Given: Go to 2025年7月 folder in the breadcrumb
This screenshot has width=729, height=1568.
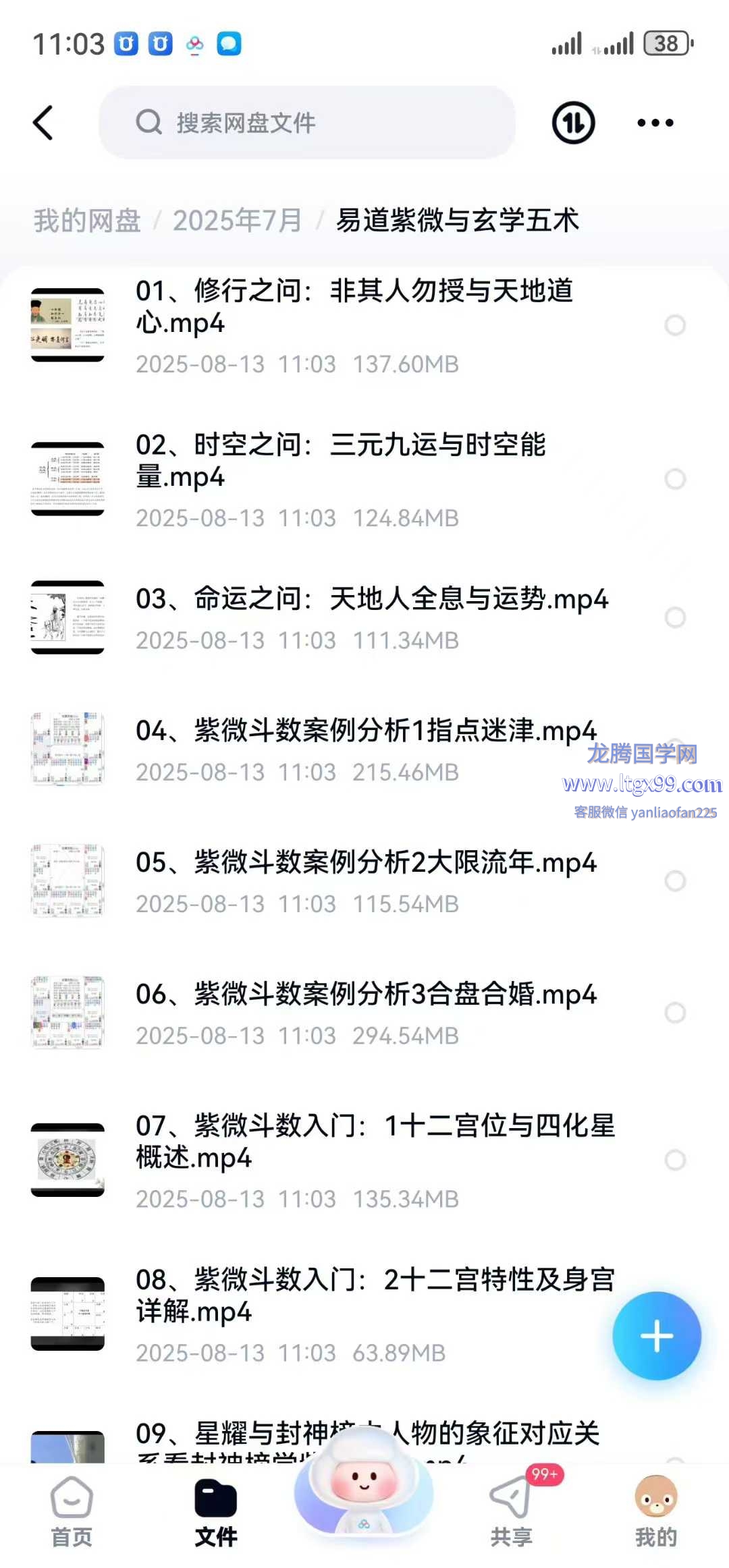Looking at the screenshot, I should 237,221.
